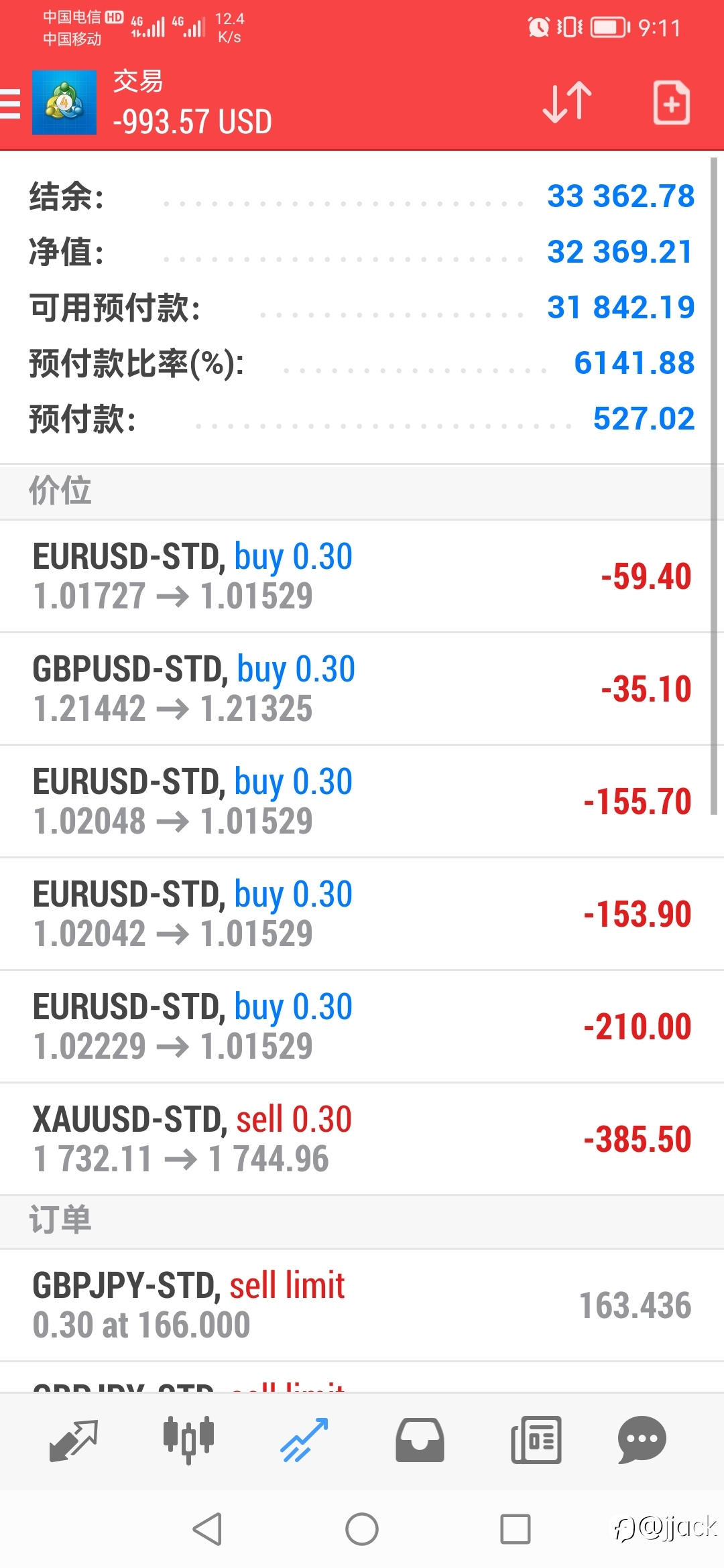Screen dimensions: 724x1568
Task: Go back with system back button
Action: [x=207, y=1529]
